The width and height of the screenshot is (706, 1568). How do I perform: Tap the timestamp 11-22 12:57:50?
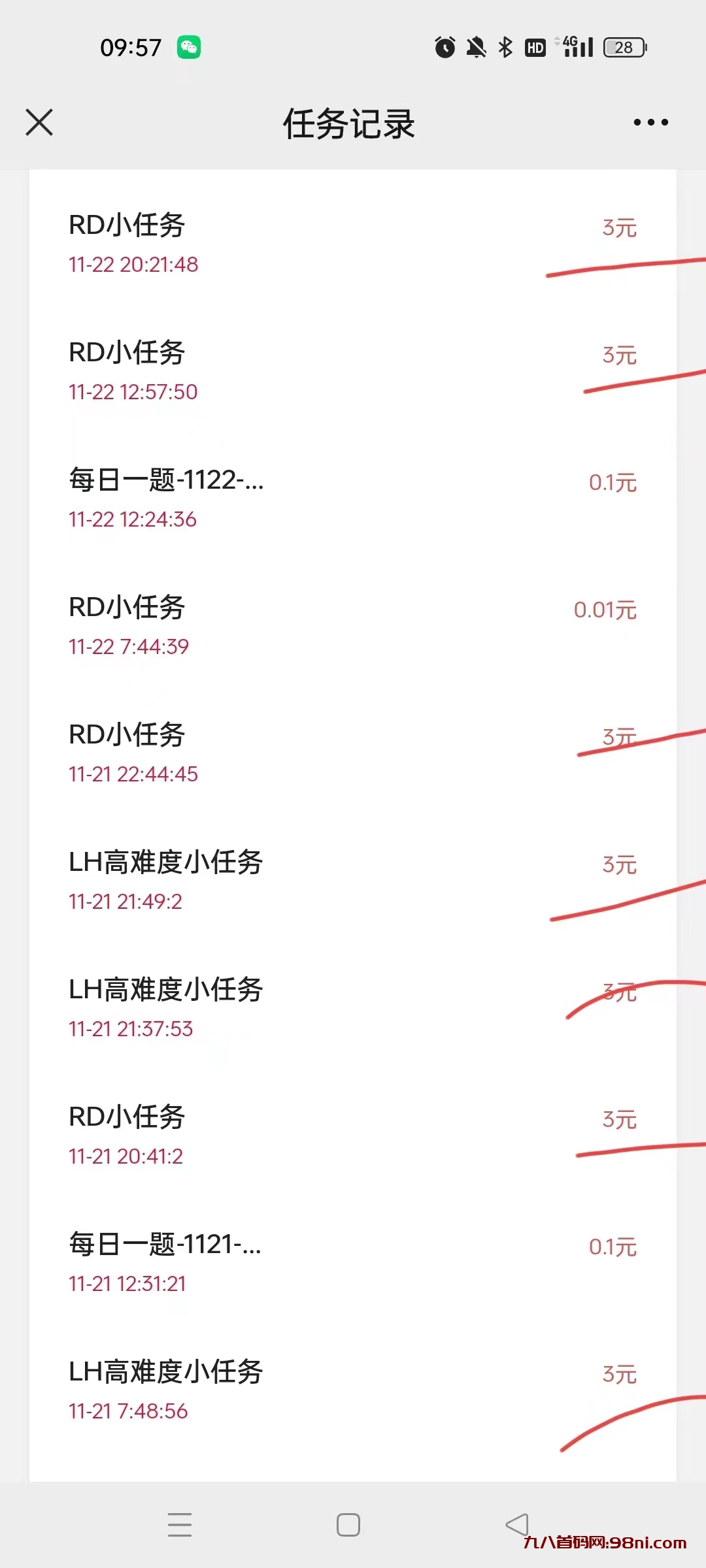[132, 391]
